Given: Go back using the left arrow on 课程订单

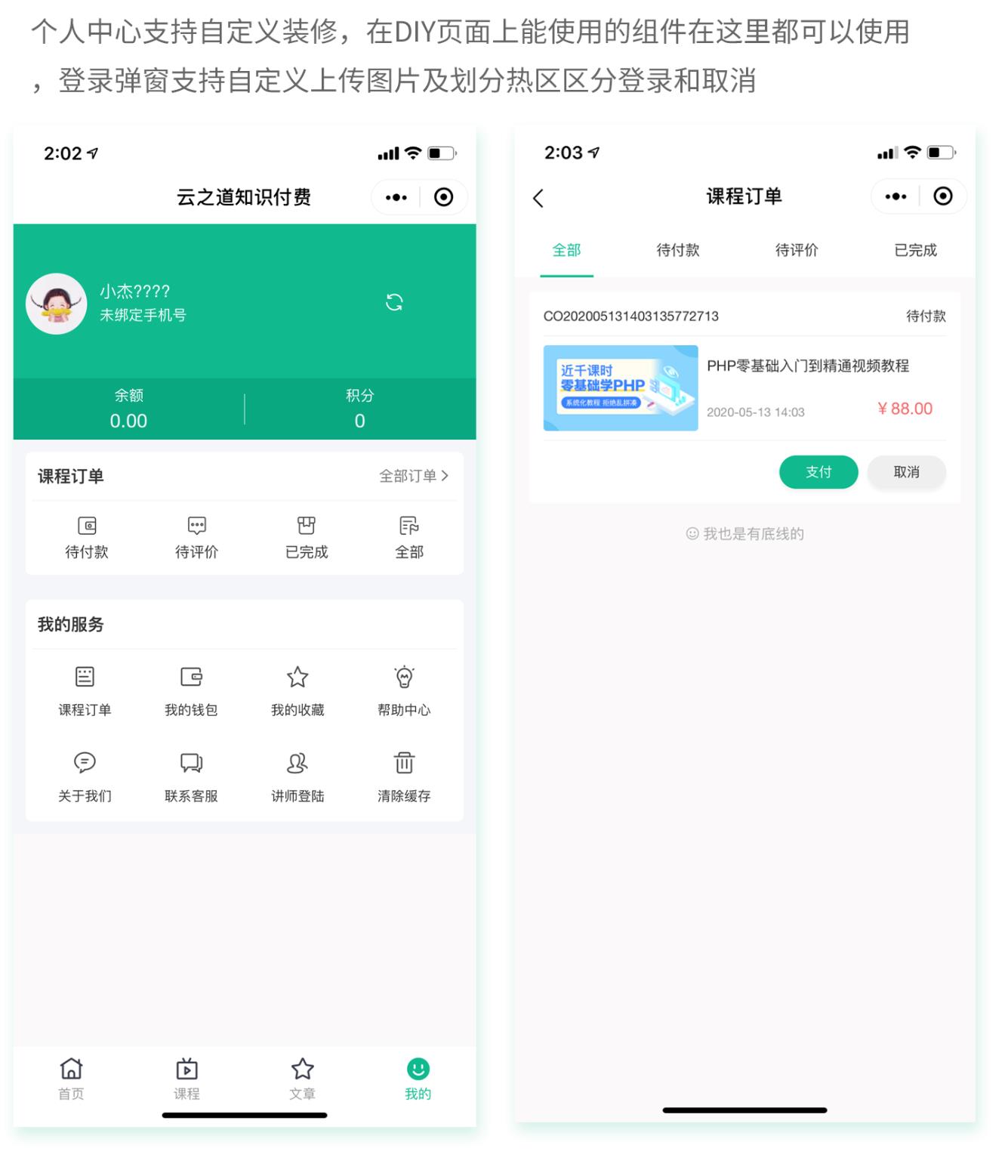Looking at the screenshot, I should 538,196.
